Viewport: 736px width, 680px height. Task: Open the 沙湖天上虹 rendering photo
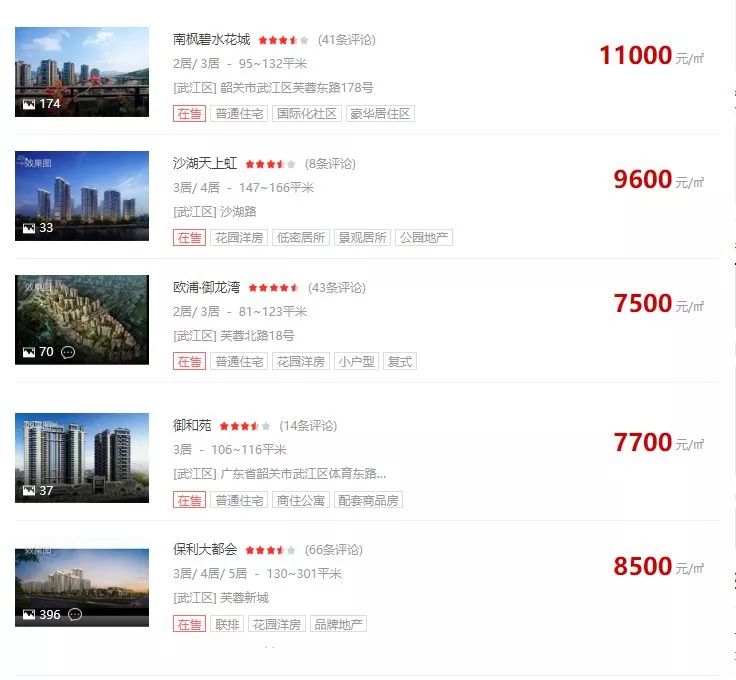click(82, 195)
